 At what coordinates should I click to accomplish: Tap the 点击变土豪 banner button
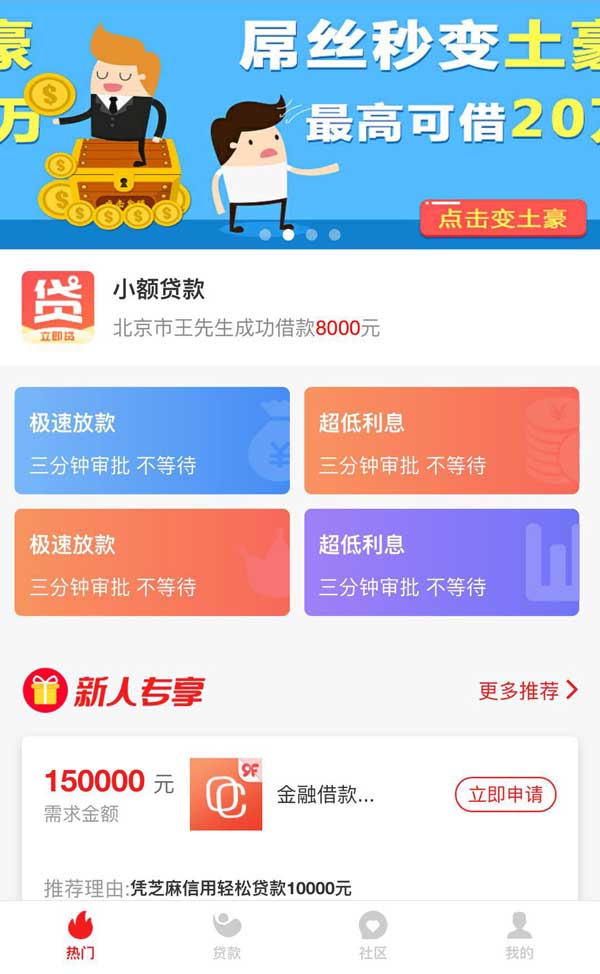click(x=502, y=218)
